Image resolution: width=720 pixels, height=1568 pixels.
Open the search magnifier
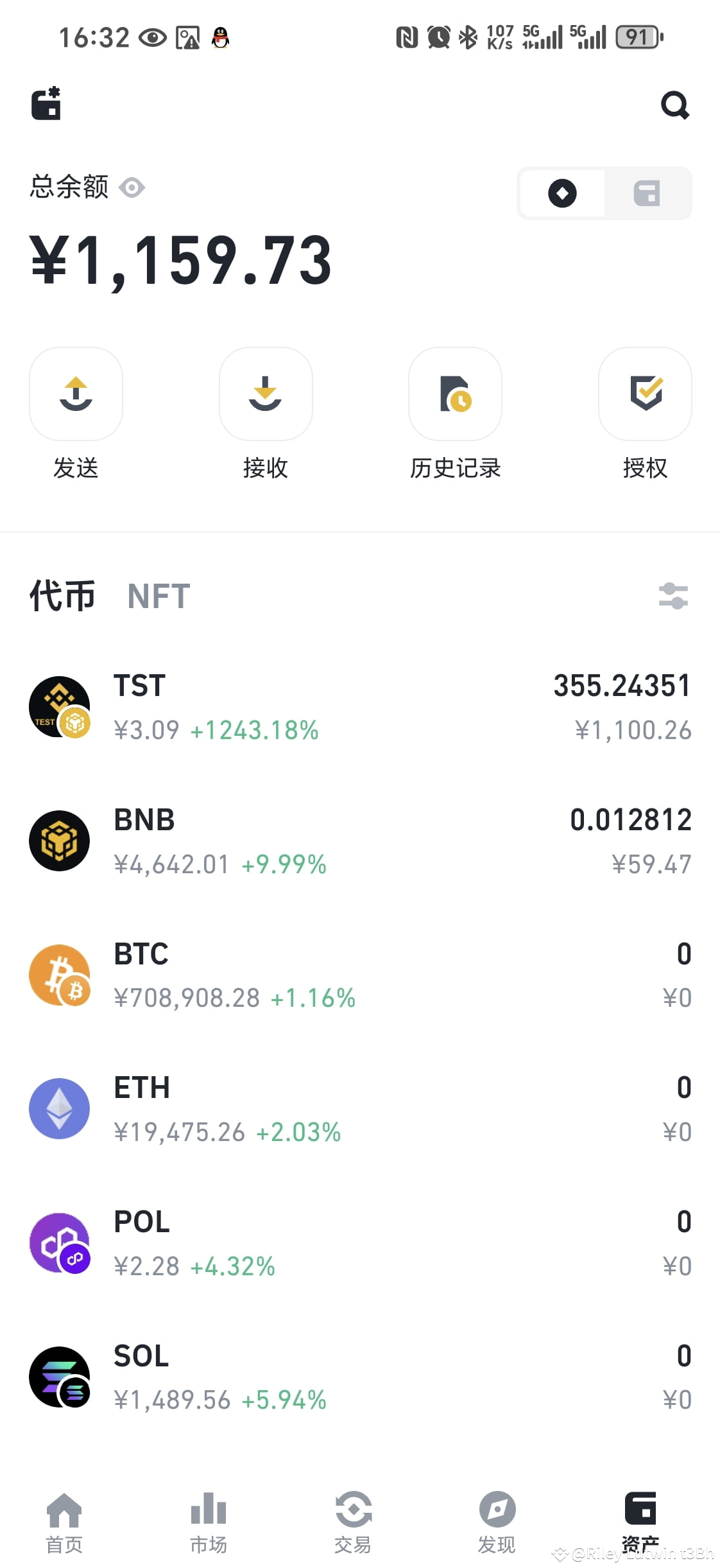[675, 105]
